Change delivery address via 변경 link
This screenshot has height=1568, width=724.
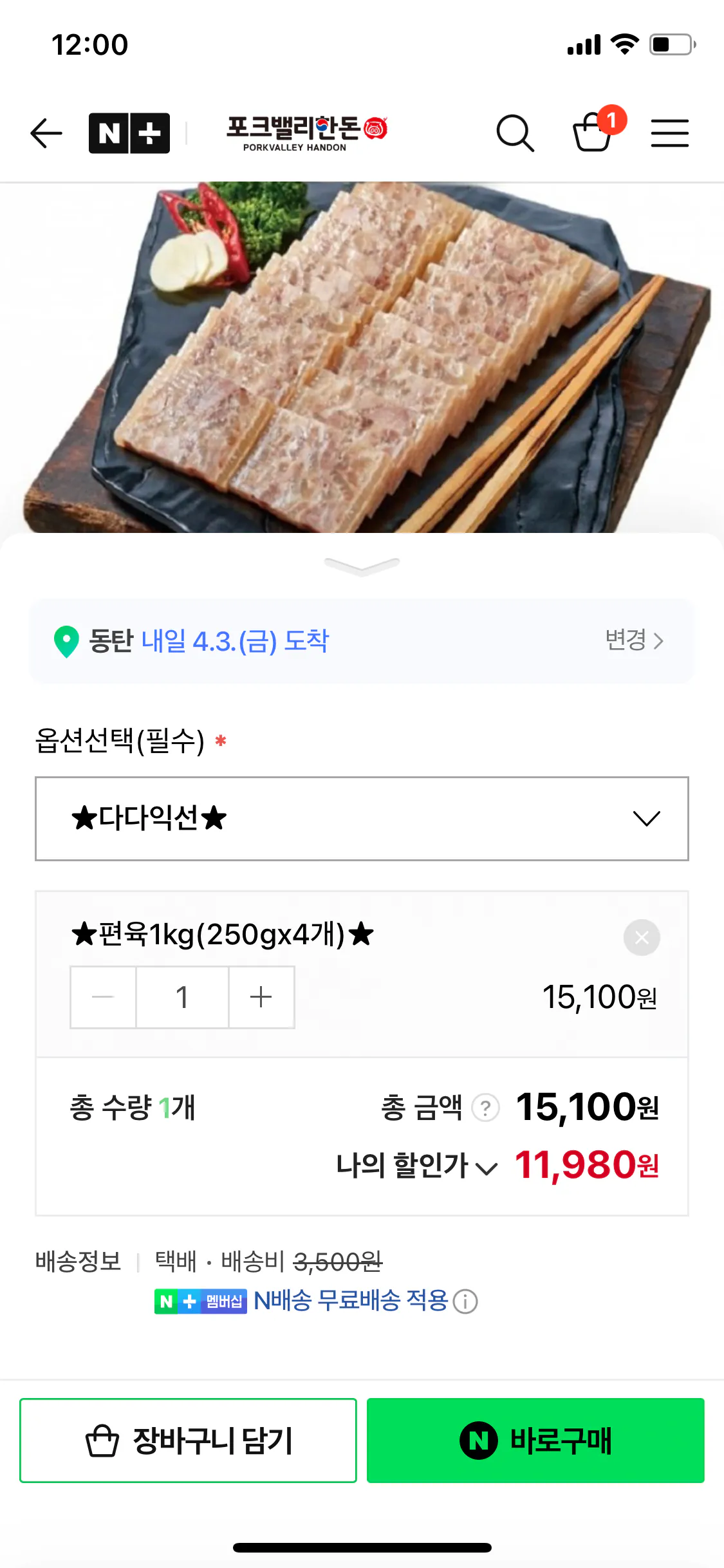[635, 640]
